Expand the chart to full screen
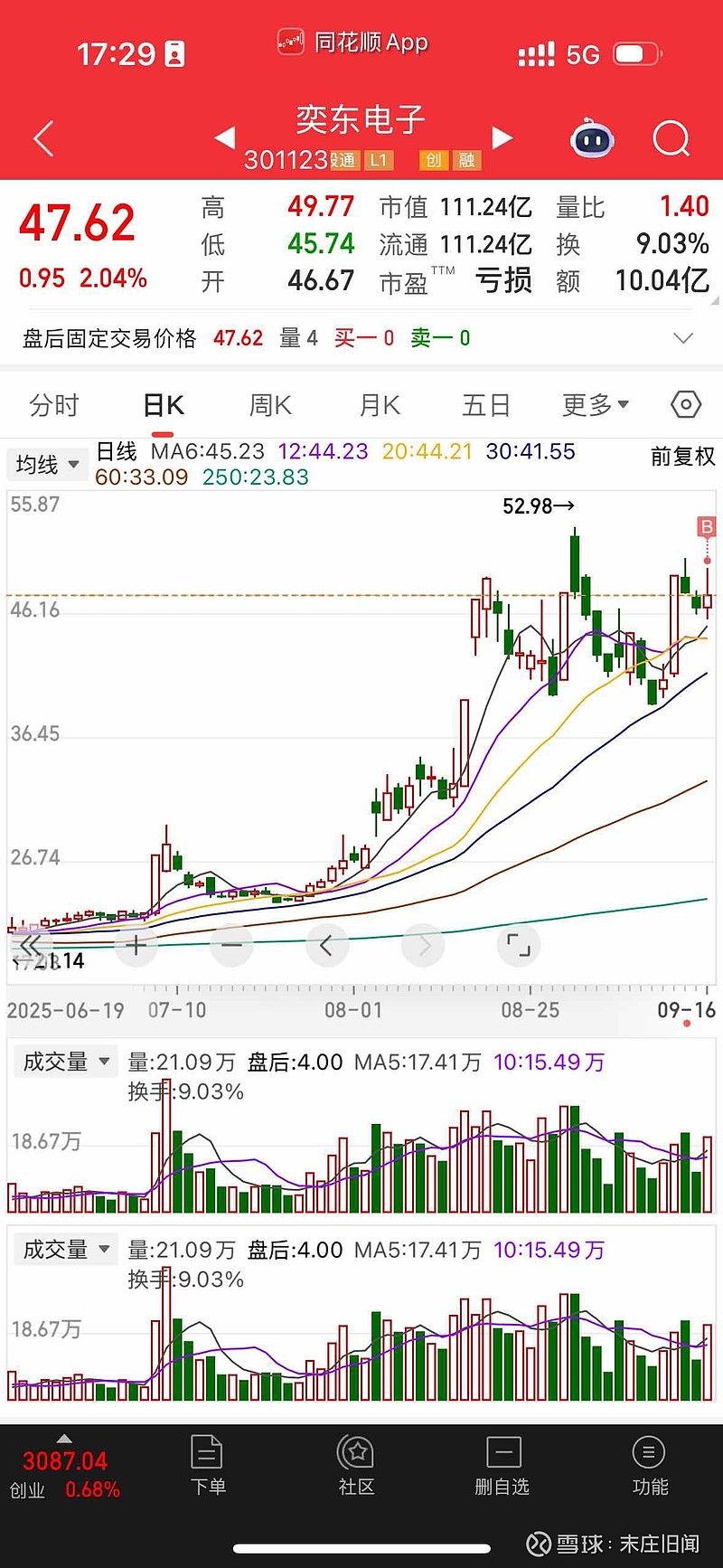Screen dimensions: 723x1568 [x=519, y=946]
